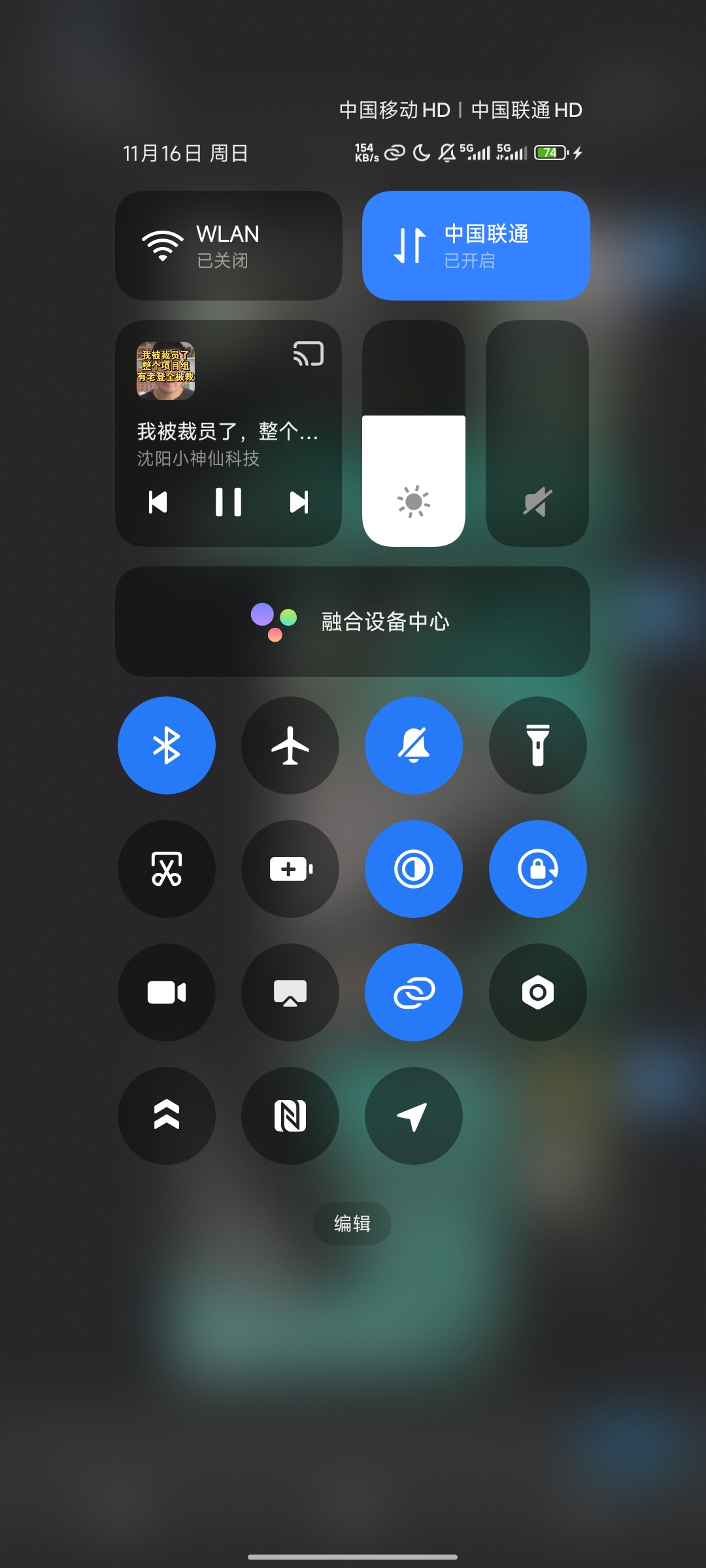Disable do not disturb
The height and width of the screenshot is (1568, 706).
[x=413, y=745]
